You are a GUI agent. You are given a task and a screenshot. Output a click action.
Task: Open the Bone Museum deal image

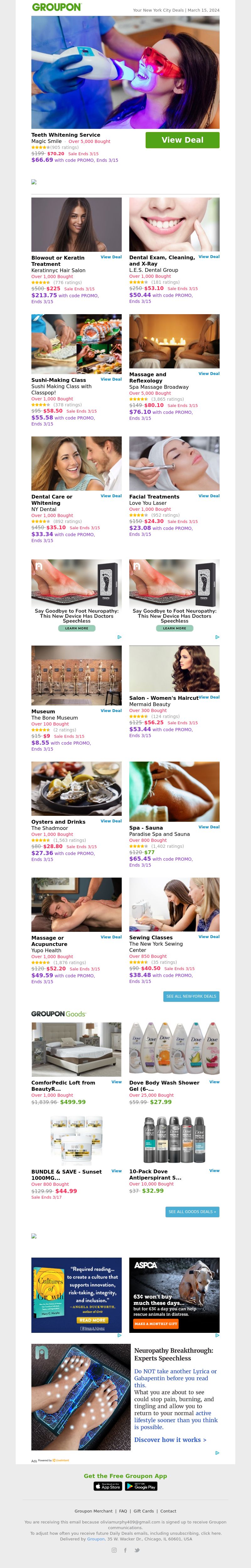click(76, 675)
